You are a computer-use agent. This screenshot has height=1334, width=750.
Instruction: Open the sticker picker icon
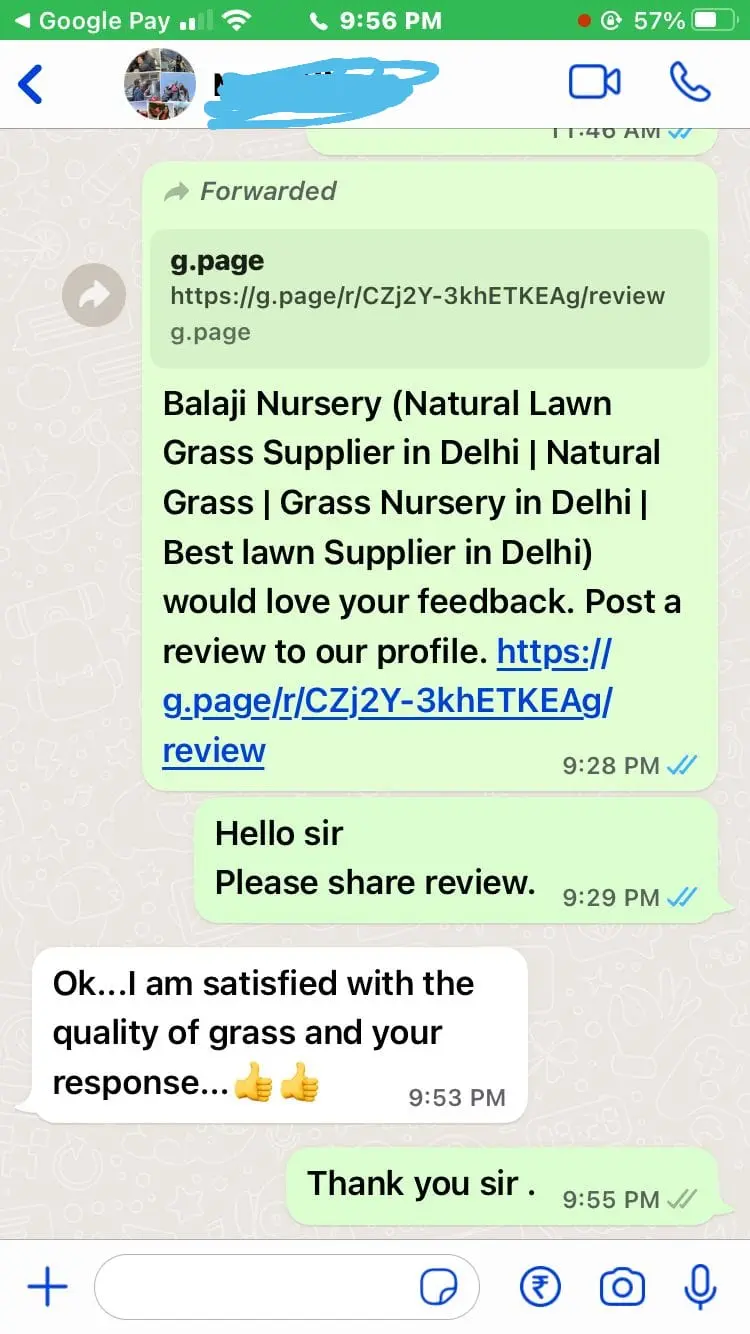click(x=438, y=1288)
